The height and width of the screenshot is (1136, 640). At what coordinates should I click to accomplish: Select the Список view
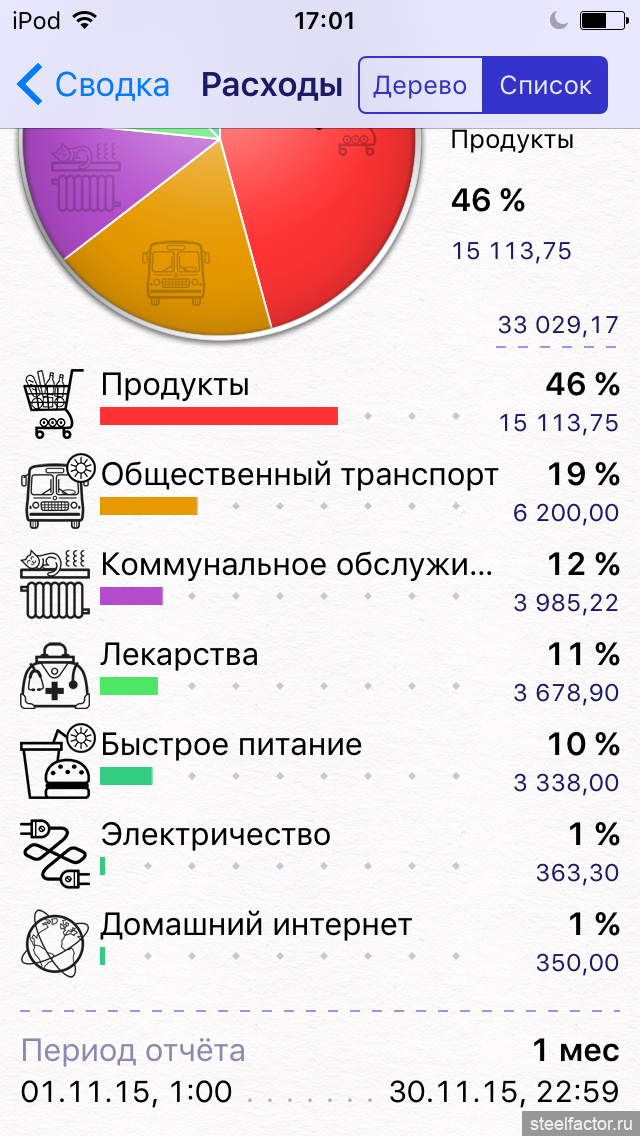click(545, 85)
